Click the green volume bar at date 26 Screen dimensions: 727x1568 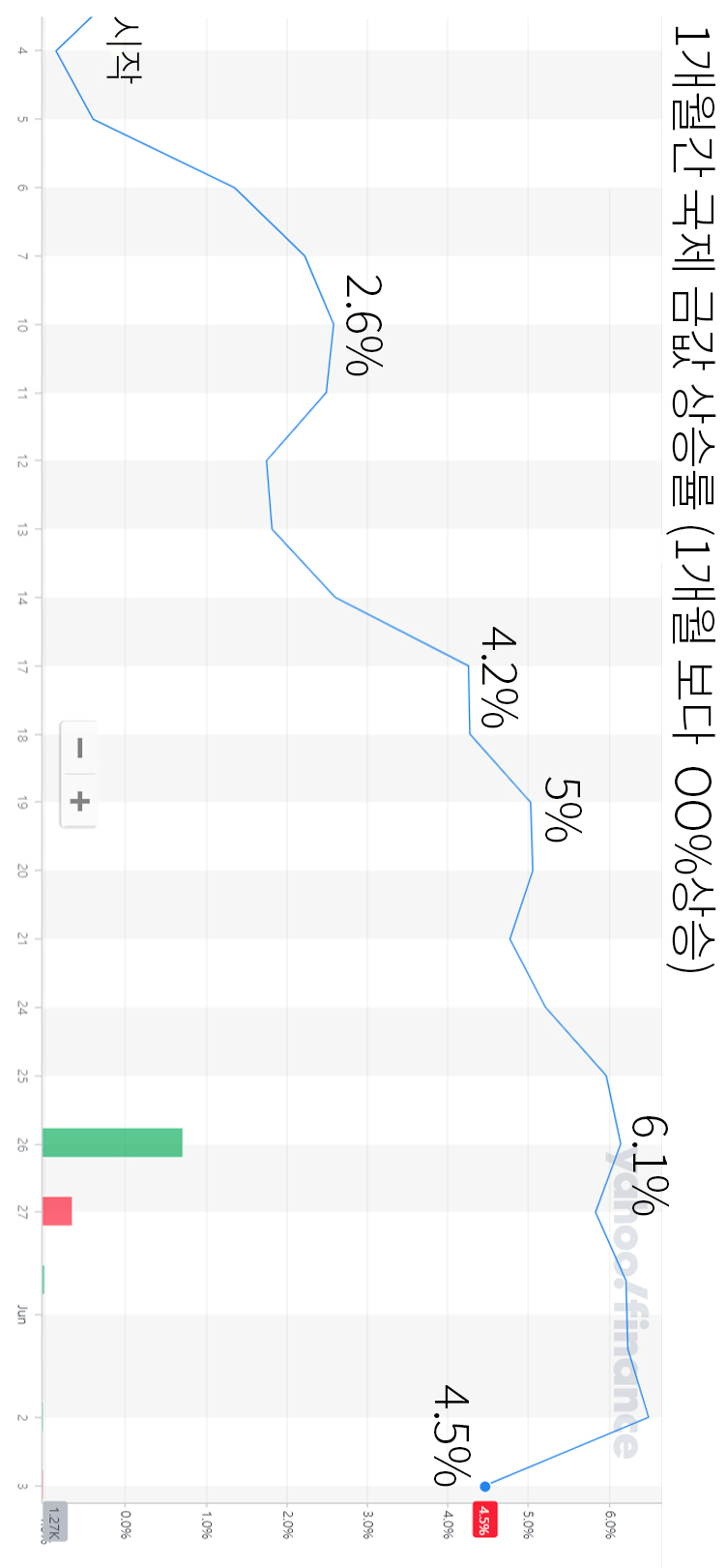click(111, 1142)
